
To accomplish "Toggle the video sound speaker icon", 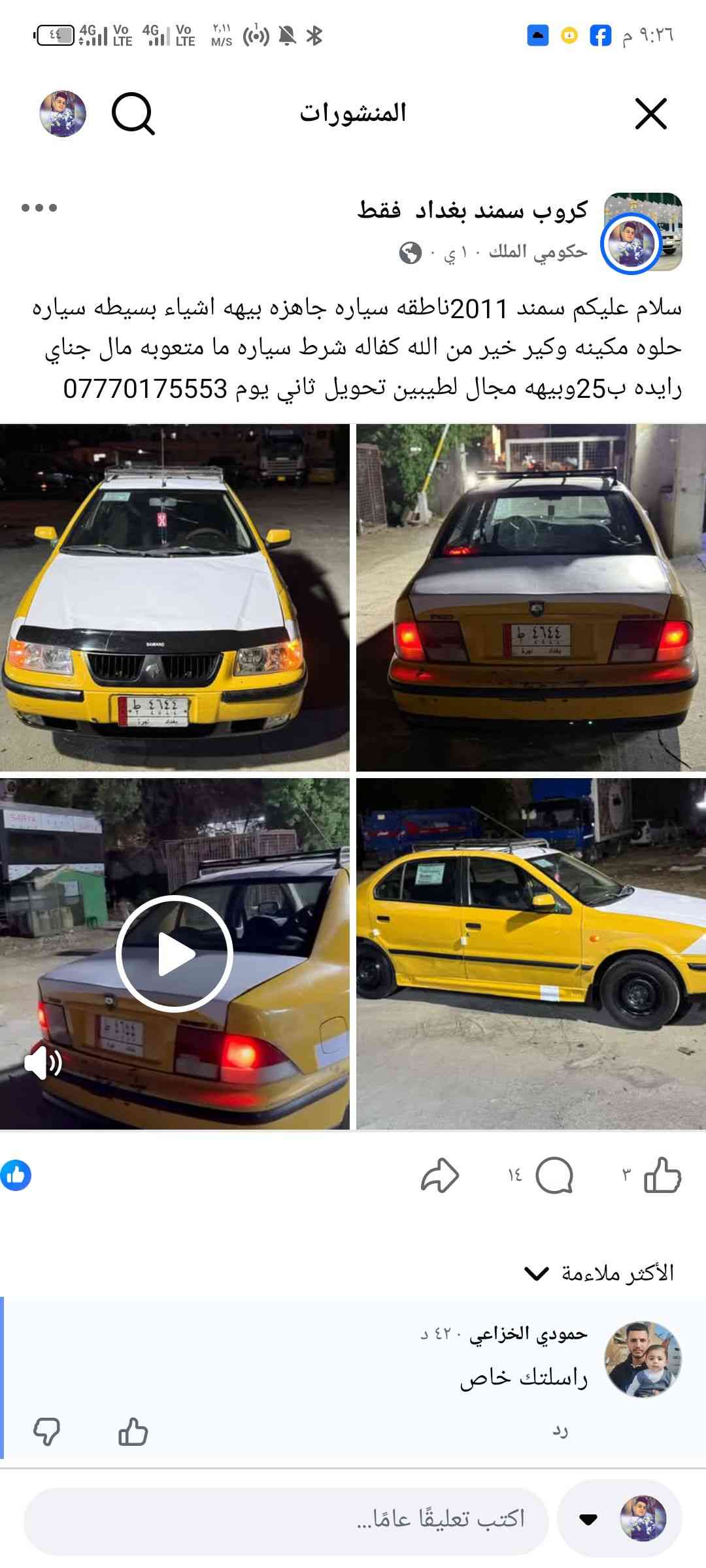I will tap(43, 1064).
